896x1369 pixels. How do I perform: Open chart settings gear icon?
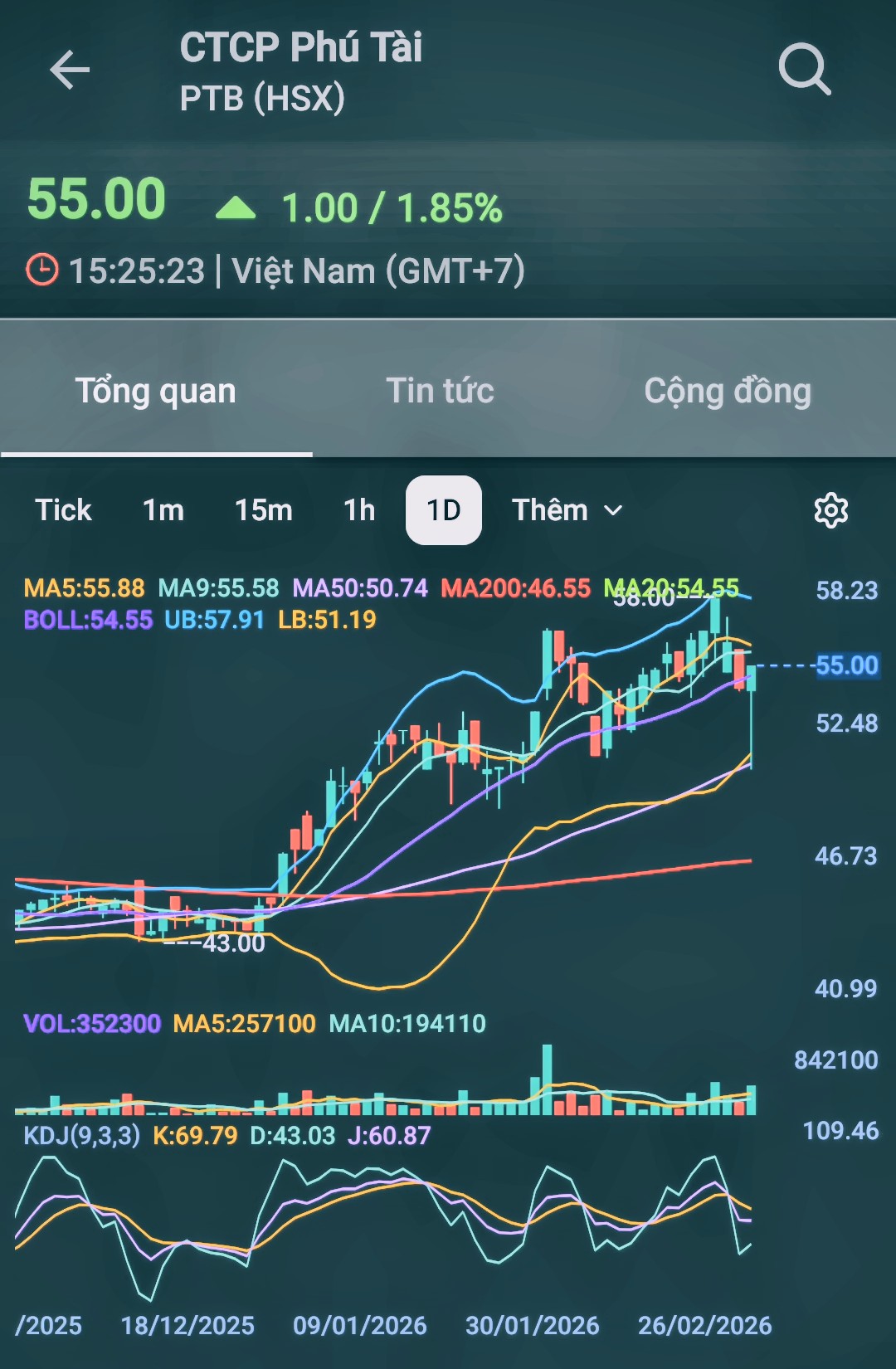coord(830,510)
